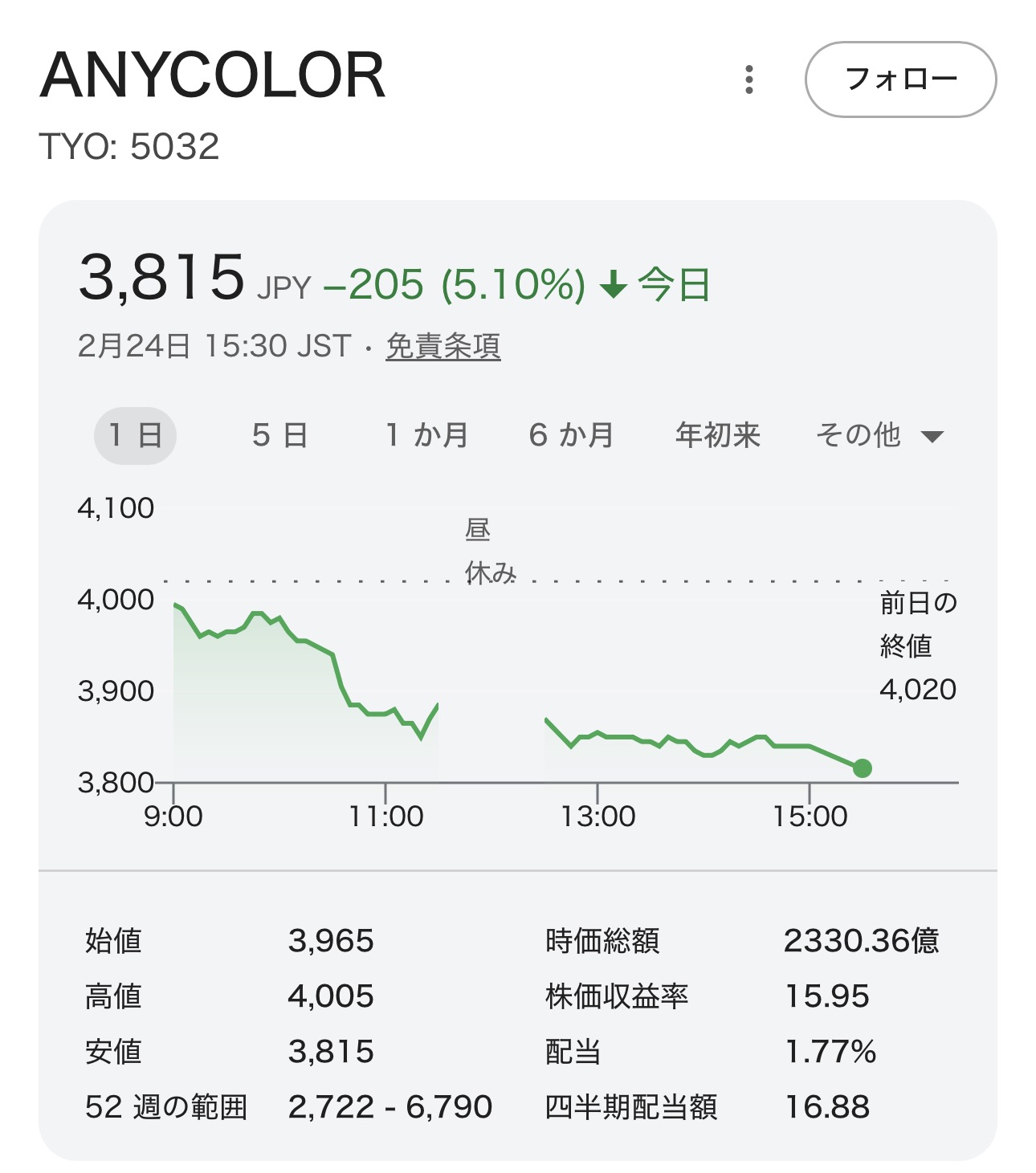
Task: Select the 1 日 chart range
Action: 135,436
